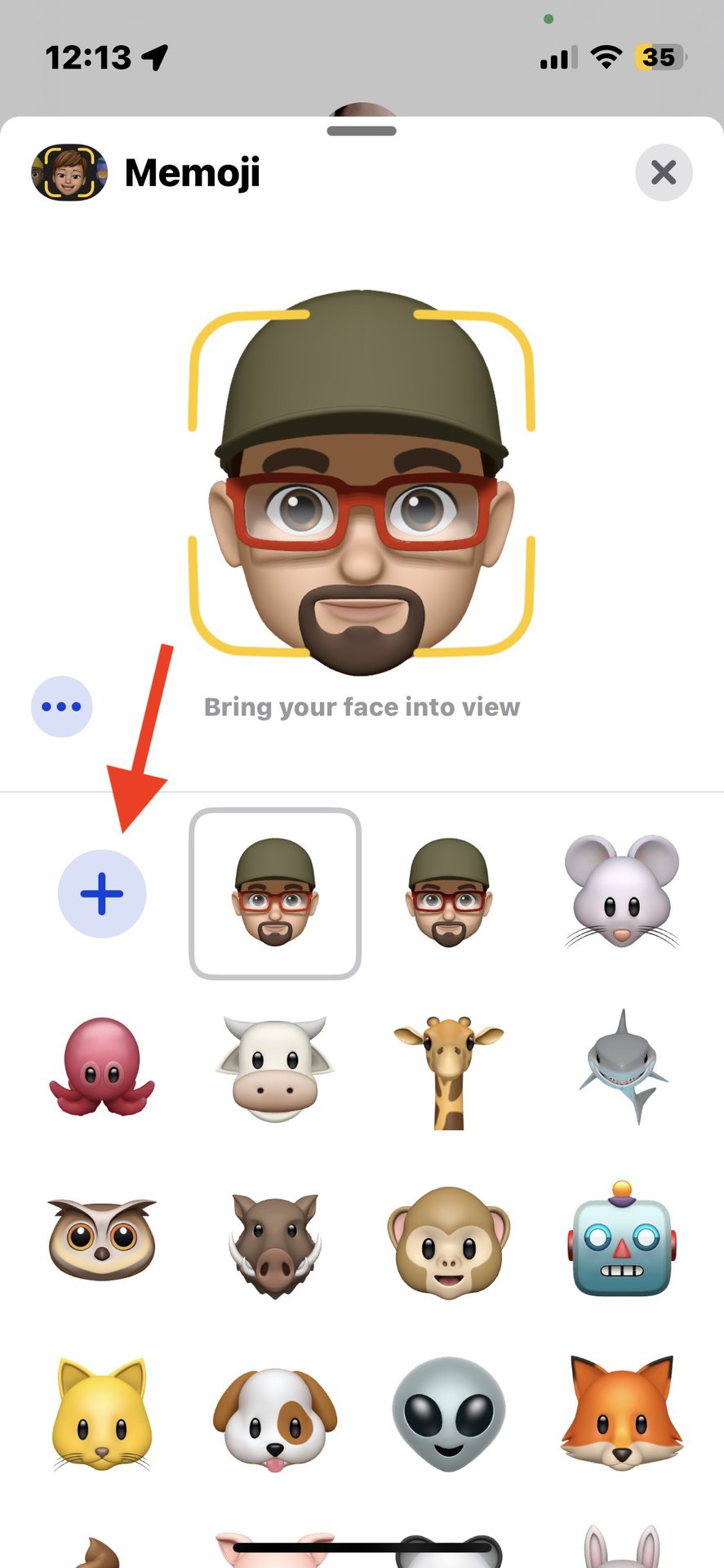Pick the octopus Animoji
Viewport: 724px width, 1568px height.
point(102,1067)
